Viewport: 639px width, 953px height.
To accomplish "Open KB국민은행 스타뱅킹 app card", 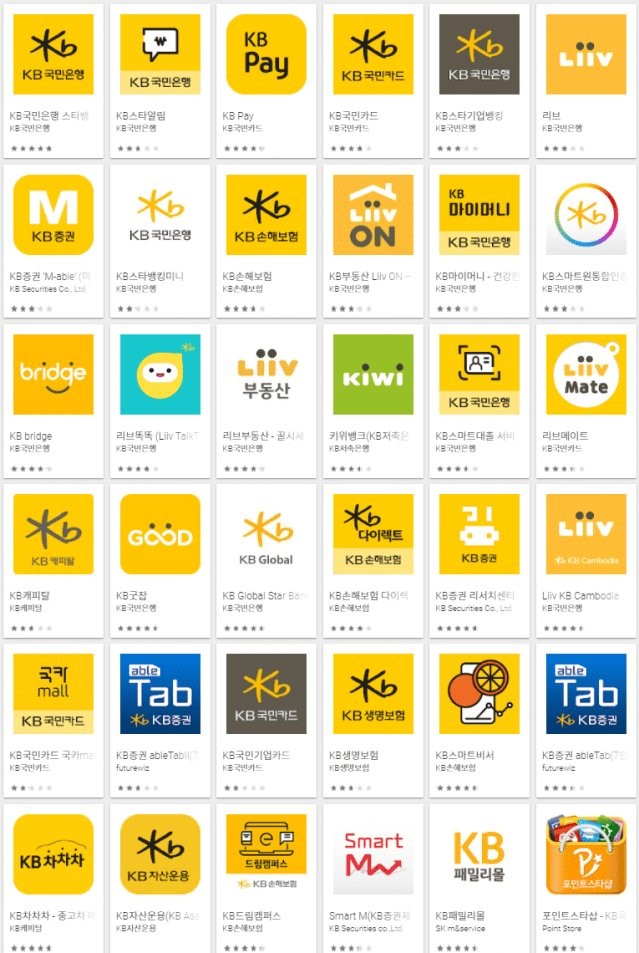I will tap(53, 55).
